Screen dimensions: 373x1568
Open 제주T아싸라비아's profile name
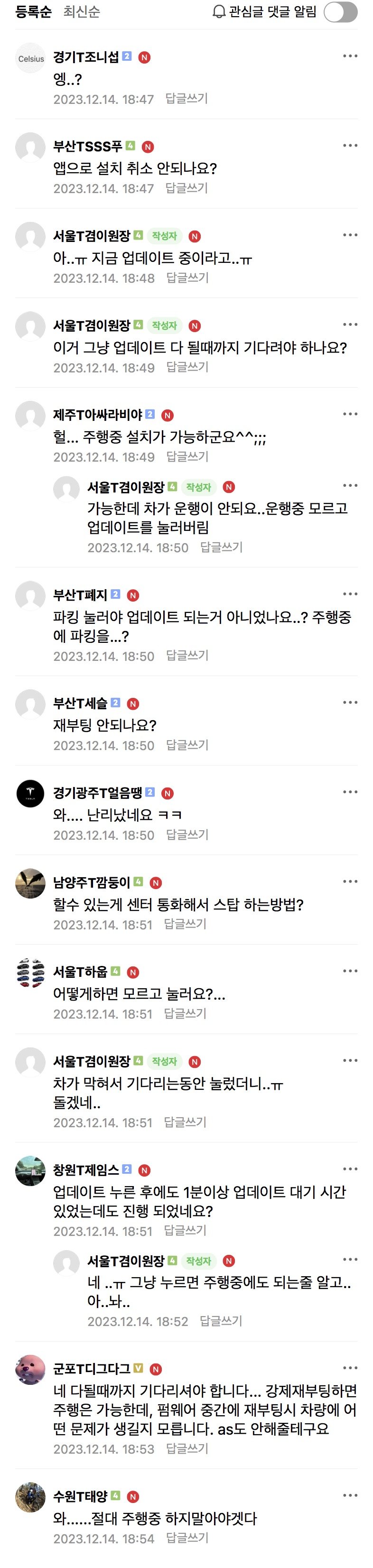tap(97, 415)
